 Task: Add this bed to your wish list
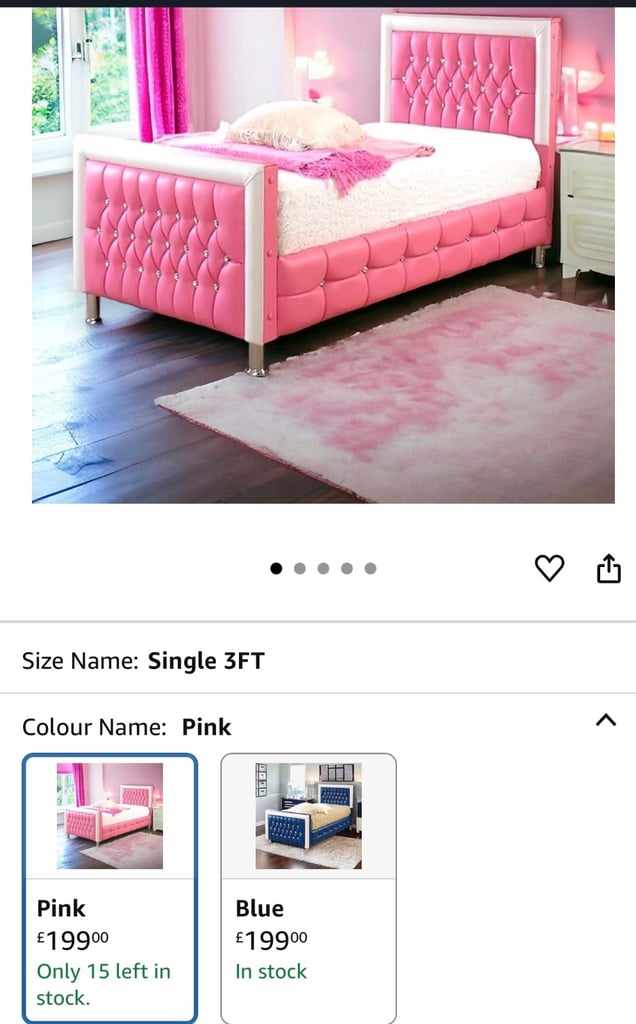[549, 568]
